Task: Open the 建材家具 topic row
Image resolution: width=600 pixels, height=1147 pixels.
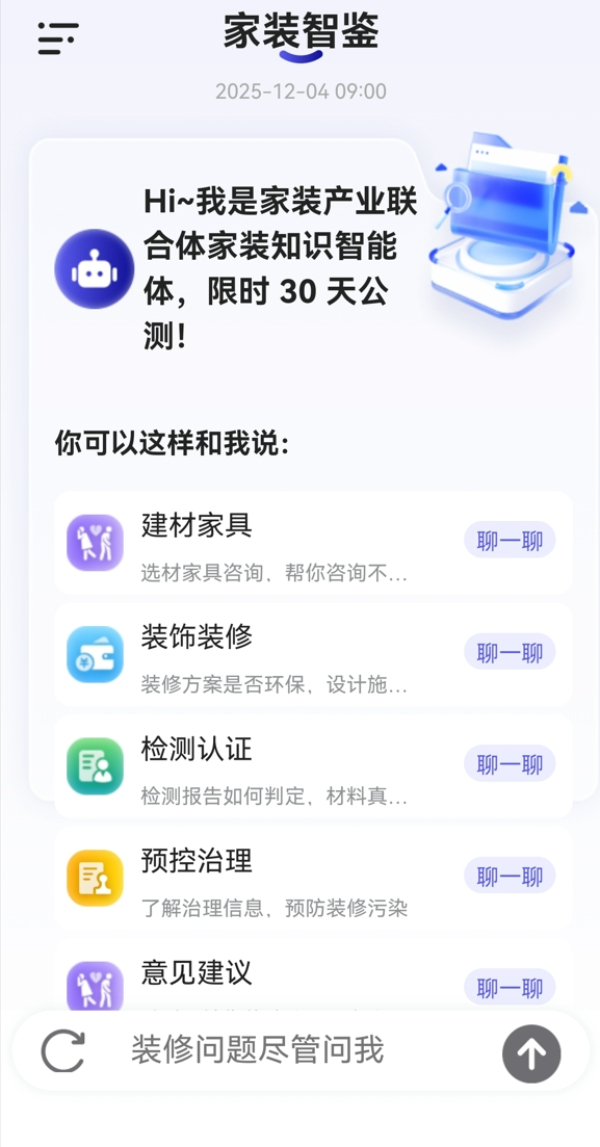Action: pos(270,543)
